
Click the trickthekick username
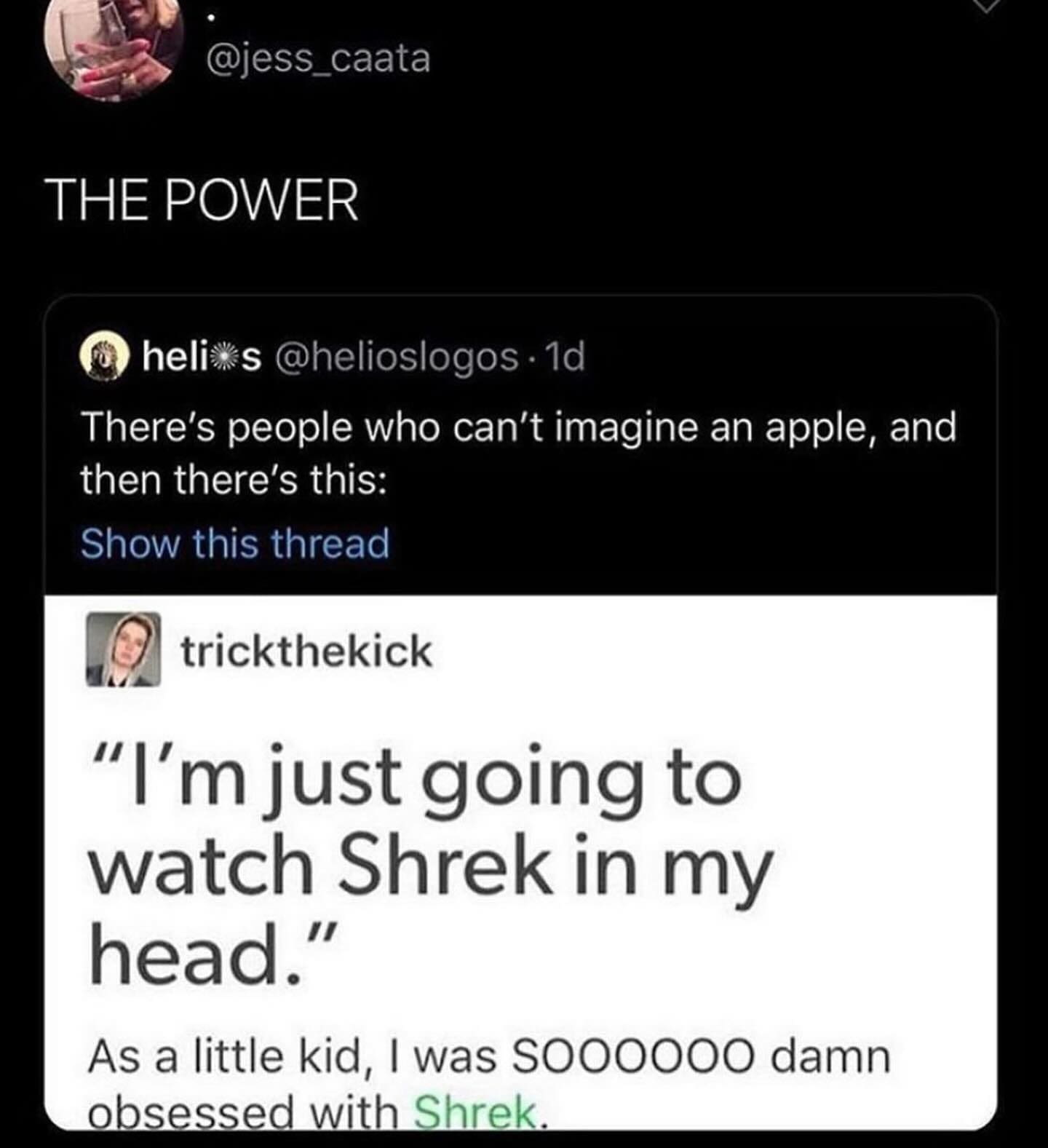tap(306, 650)
